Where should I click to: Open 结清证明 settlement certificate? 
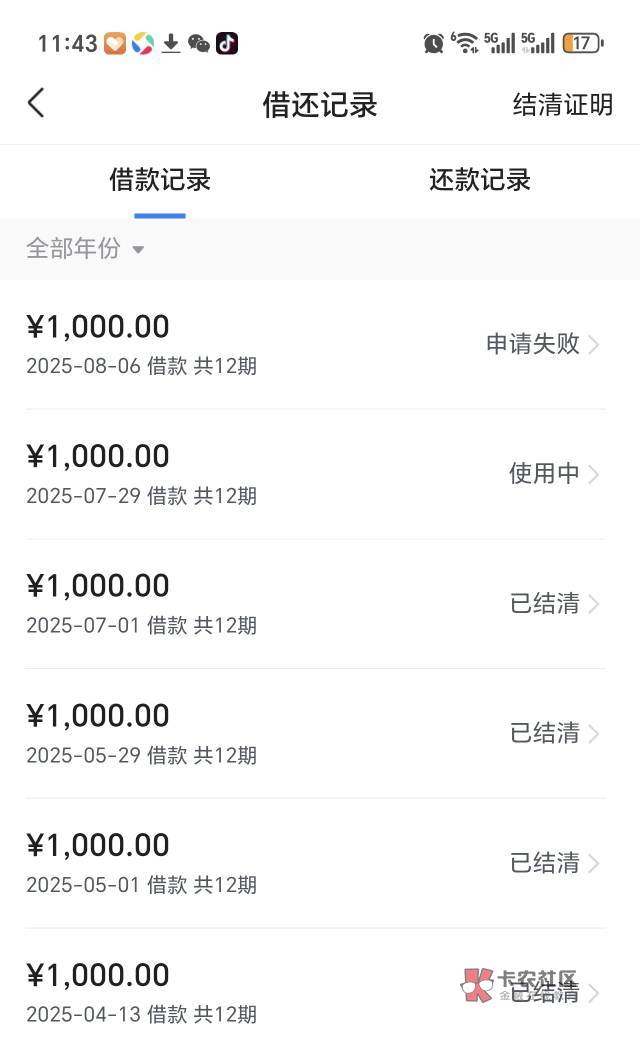click(x=562, y=104)
